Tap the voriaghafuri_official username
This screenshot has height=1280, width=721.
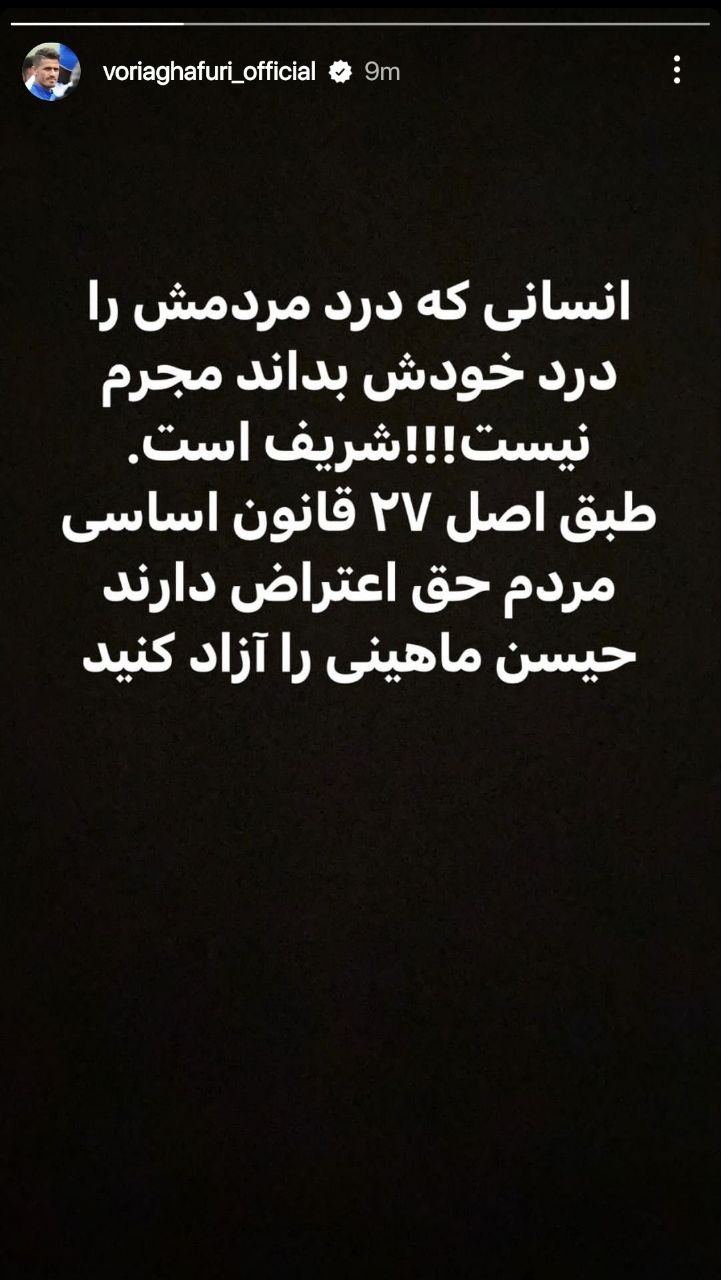pos(209,72)
